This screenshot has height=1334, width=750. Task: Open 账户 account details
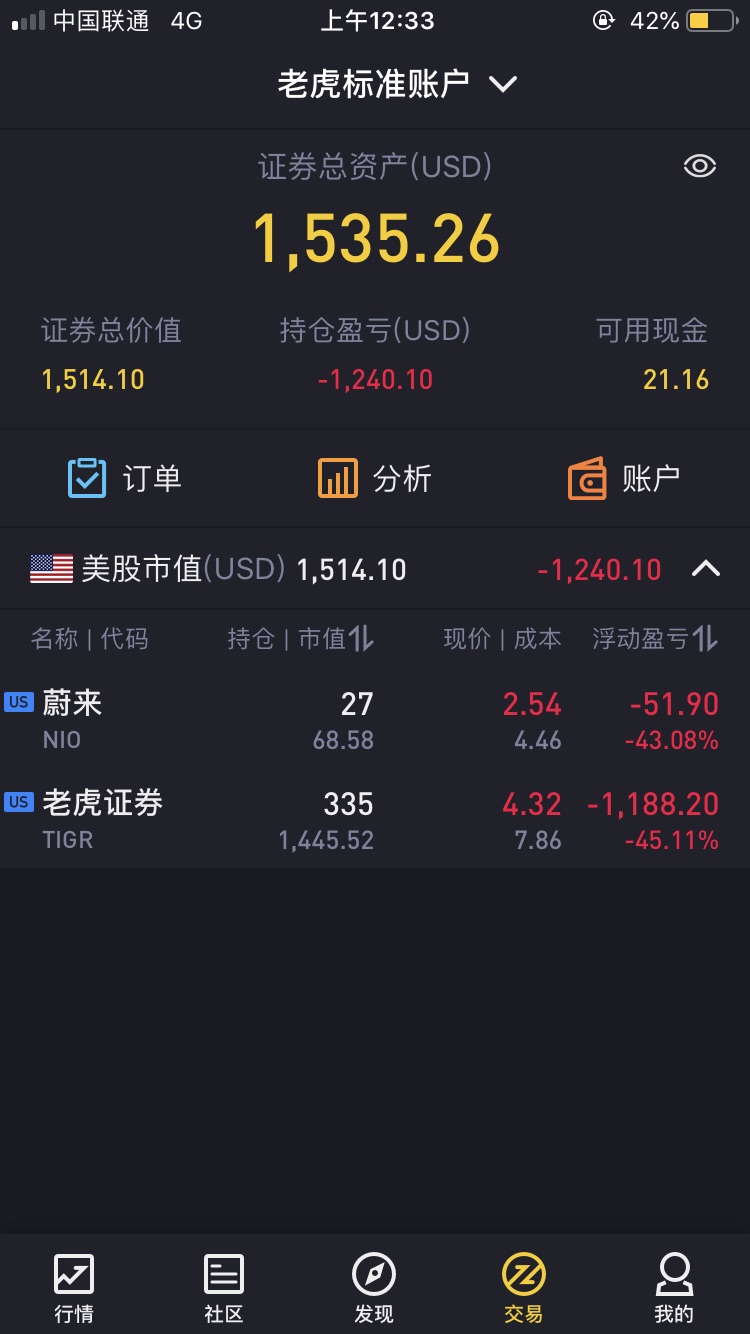pyautogui.click(x=624, y=478)
